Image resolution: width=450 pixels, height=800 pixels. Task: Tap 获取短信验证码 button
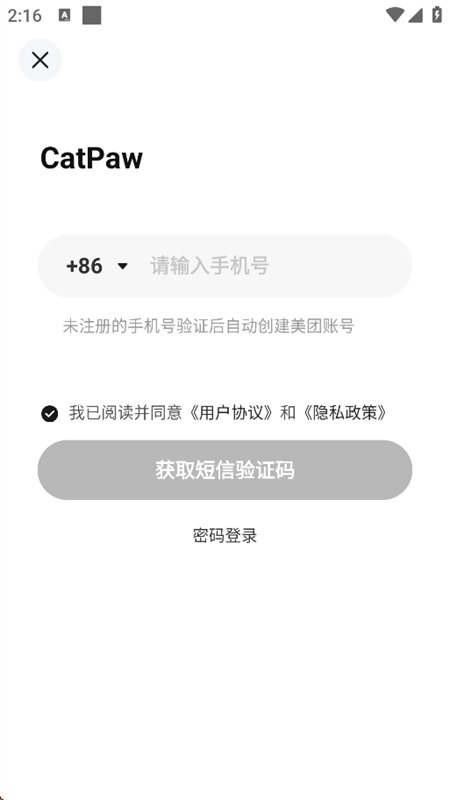pos(225,470)
